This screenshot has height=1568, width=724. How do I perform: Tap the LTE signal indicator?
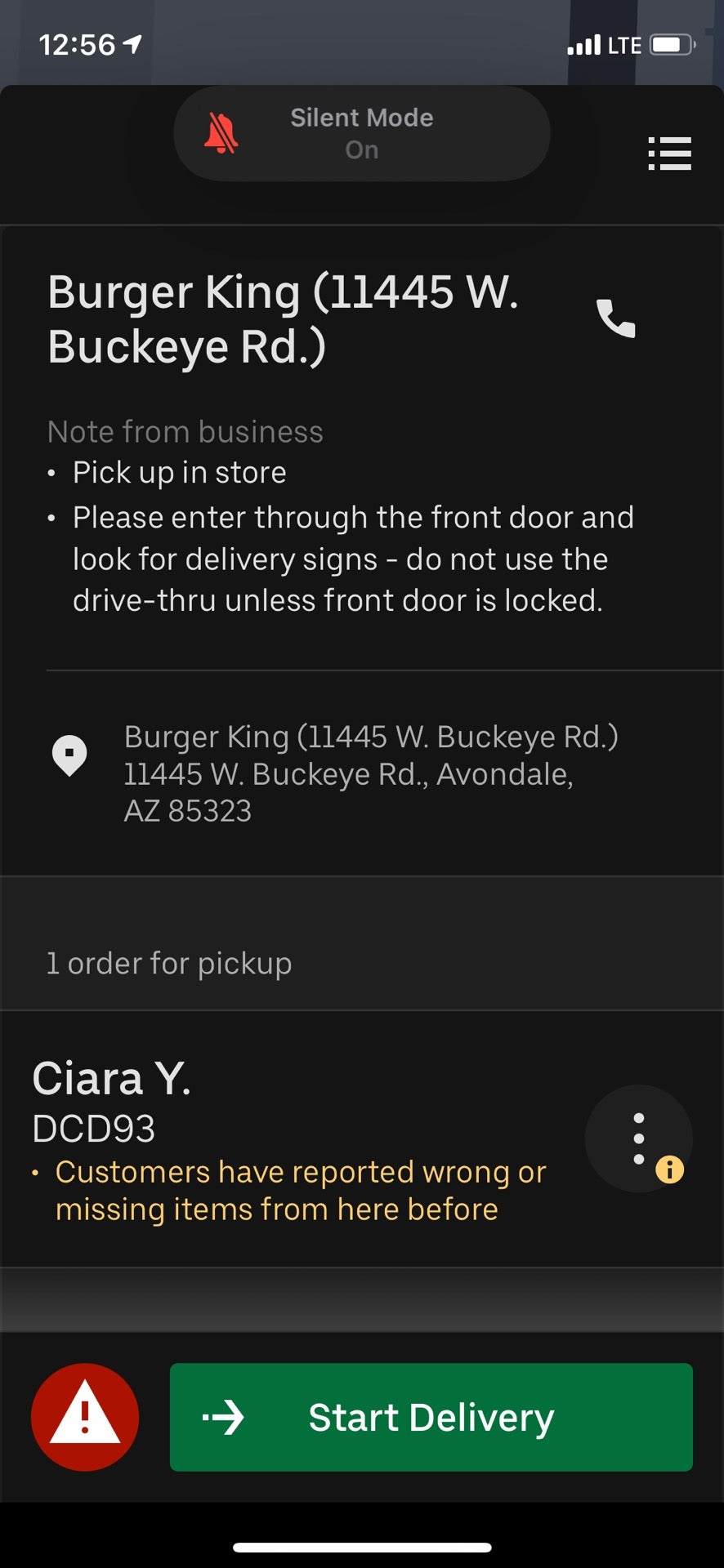tap(583, 44)
